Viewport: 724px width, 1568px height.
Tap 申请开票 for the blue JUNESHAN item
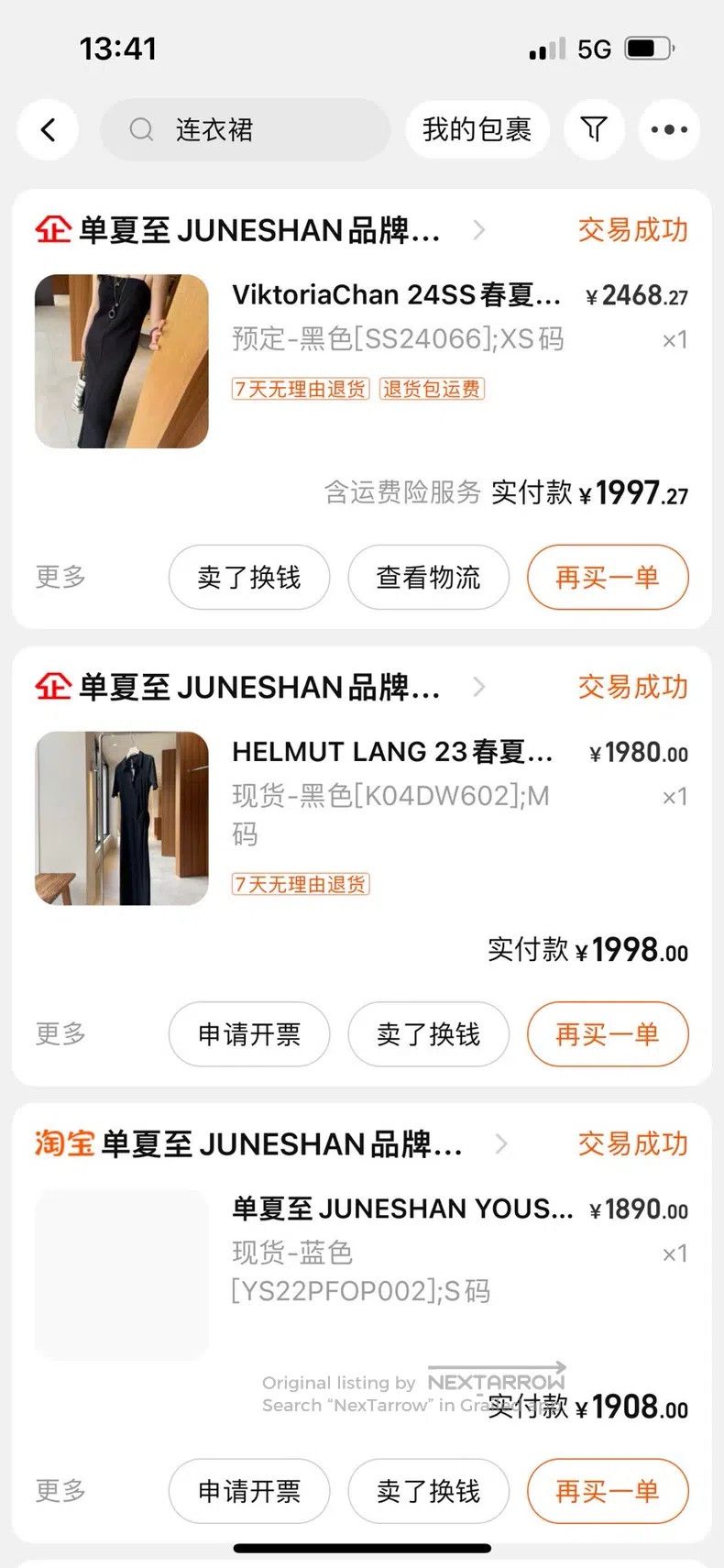[x=249, y=1491]
